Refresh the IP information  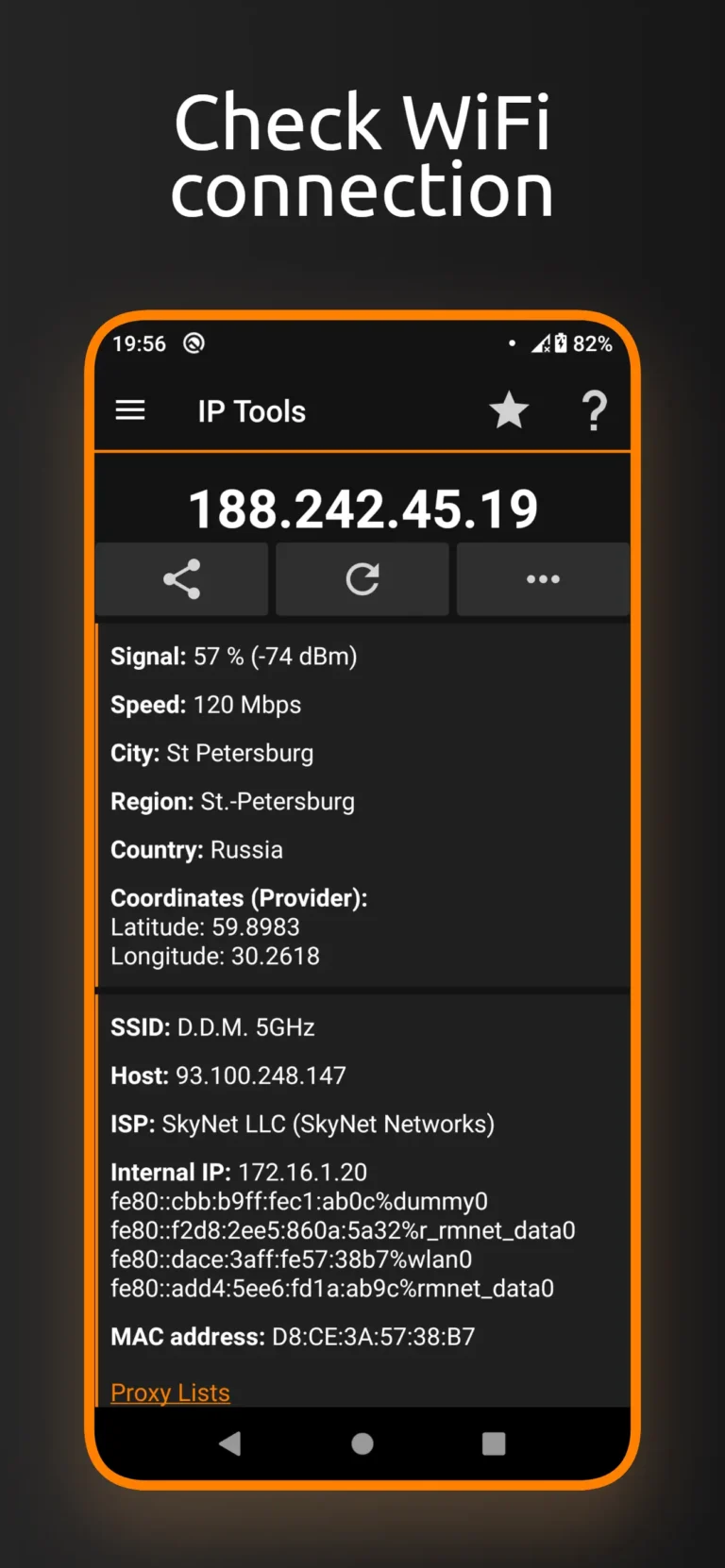[x=362, y=579]
